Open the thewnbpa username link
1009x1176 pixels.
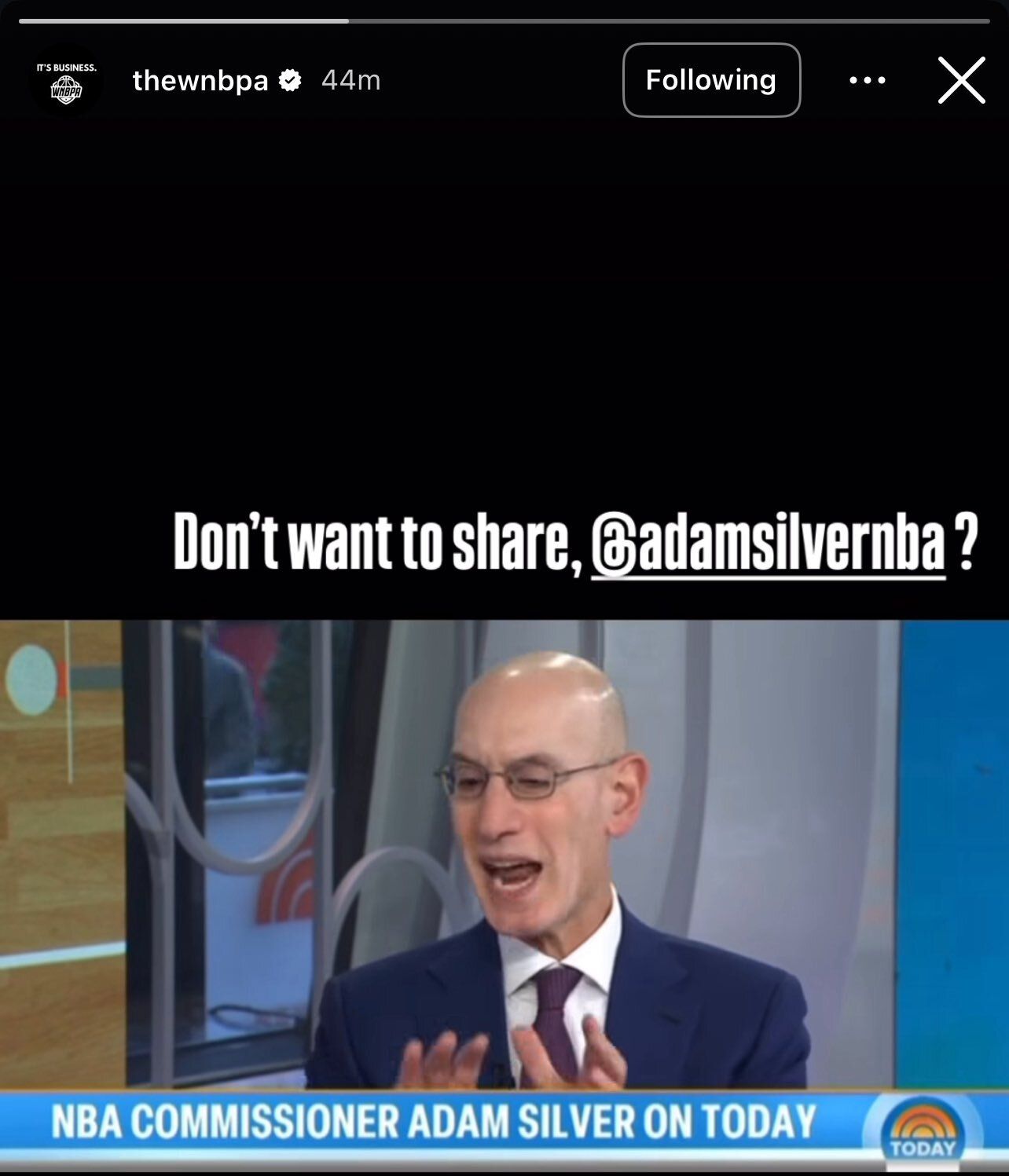click(200, 80)
